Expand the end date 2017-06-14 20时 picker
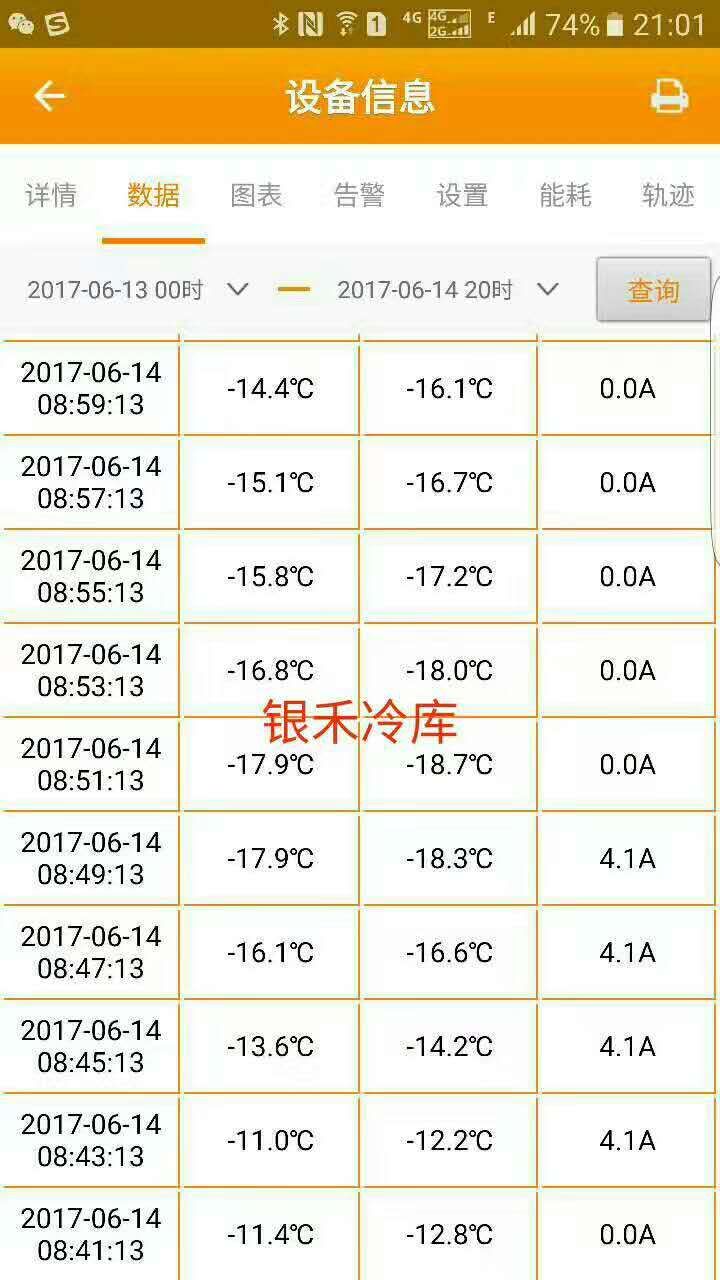Viewport: 720px width, 1280px height. coord(448,290)
